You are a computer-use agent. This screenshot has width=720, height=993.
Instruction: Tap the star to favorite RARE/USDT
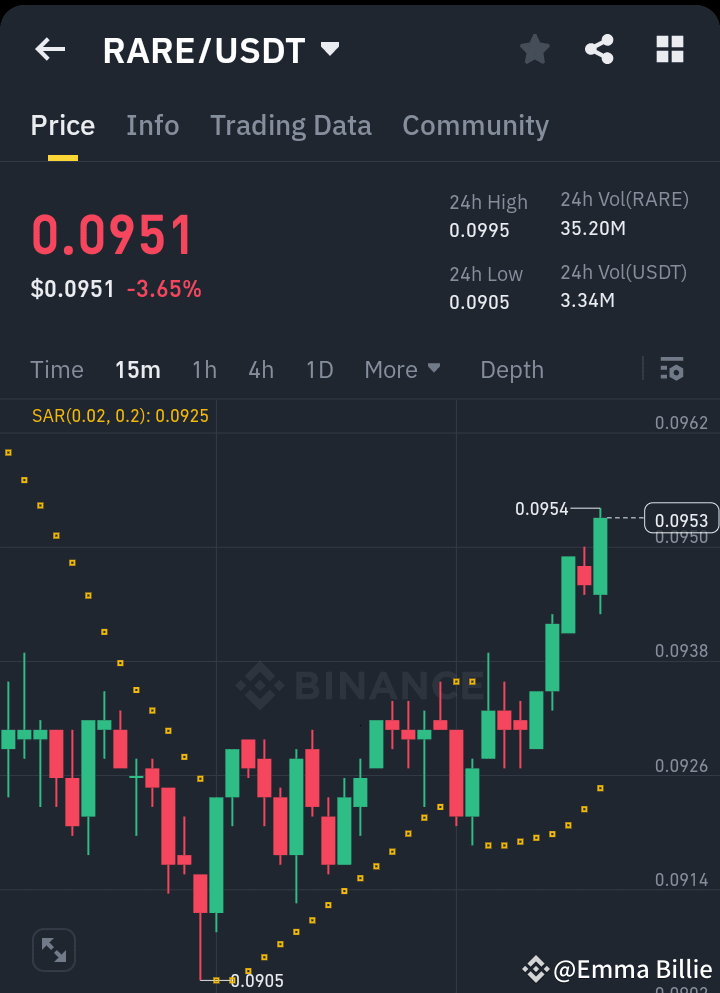[x=534, y=49]
